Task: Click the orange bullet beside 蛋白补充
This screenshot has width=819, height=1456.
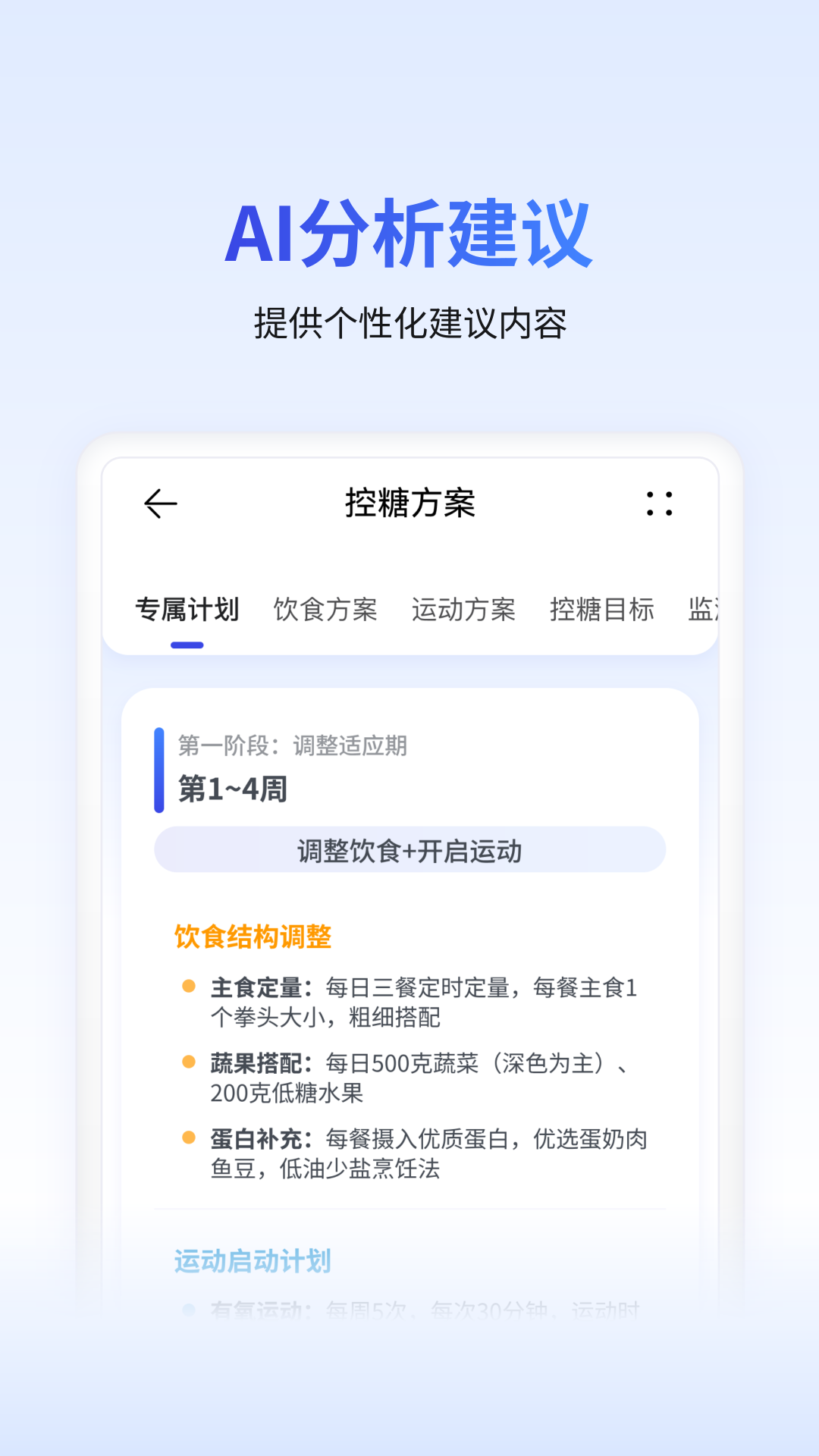Action: click(188, 1137)
